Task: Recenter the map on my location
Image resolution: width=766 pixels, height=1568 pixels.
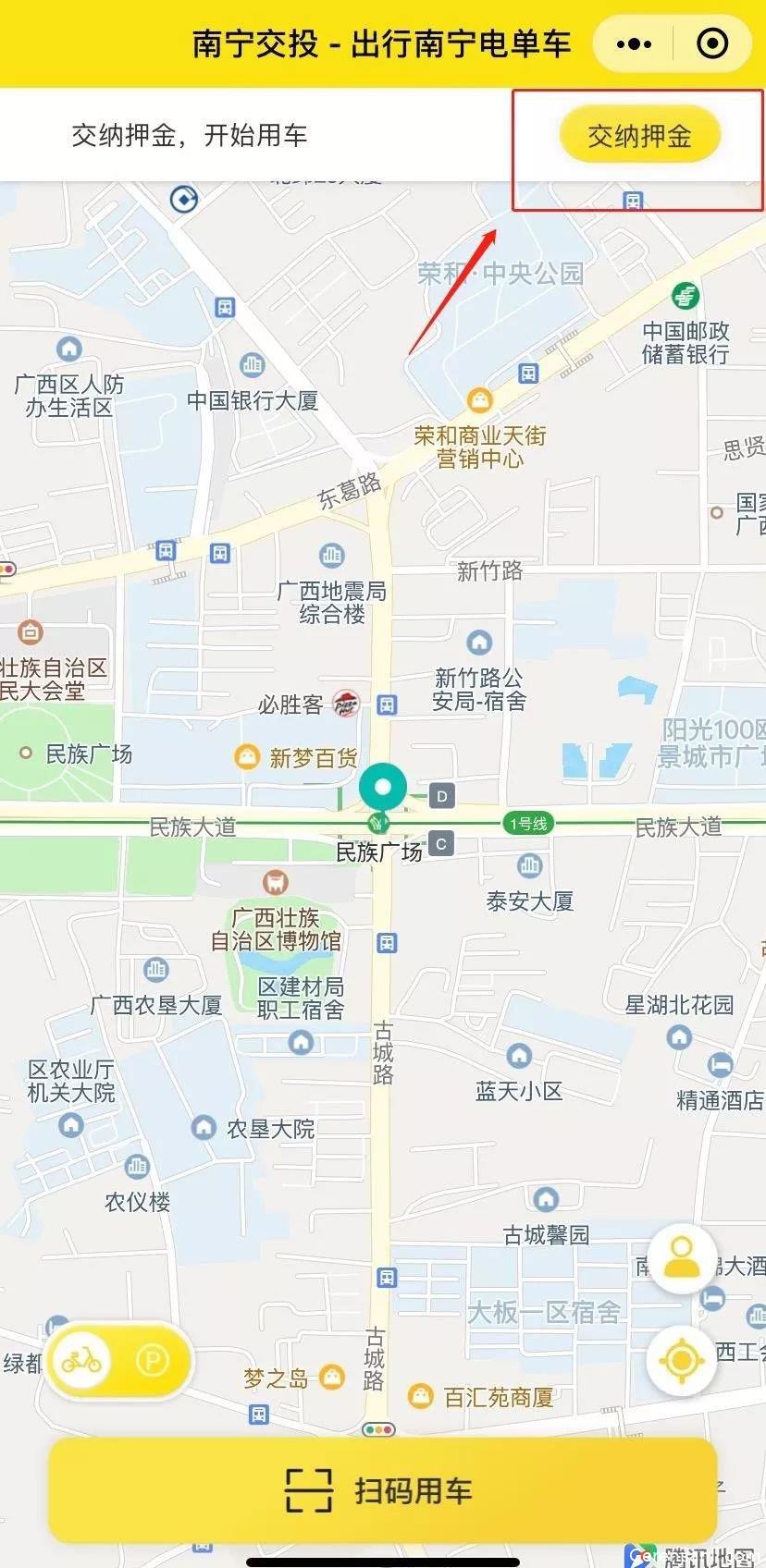Action: pyautogui.click(x=682, y=1359)
